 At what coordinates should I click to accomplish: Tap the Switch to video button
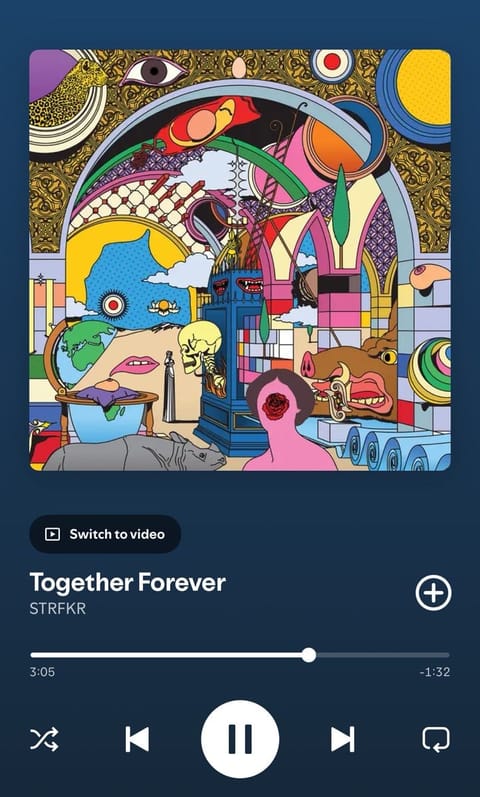click(x=105, y=534)
